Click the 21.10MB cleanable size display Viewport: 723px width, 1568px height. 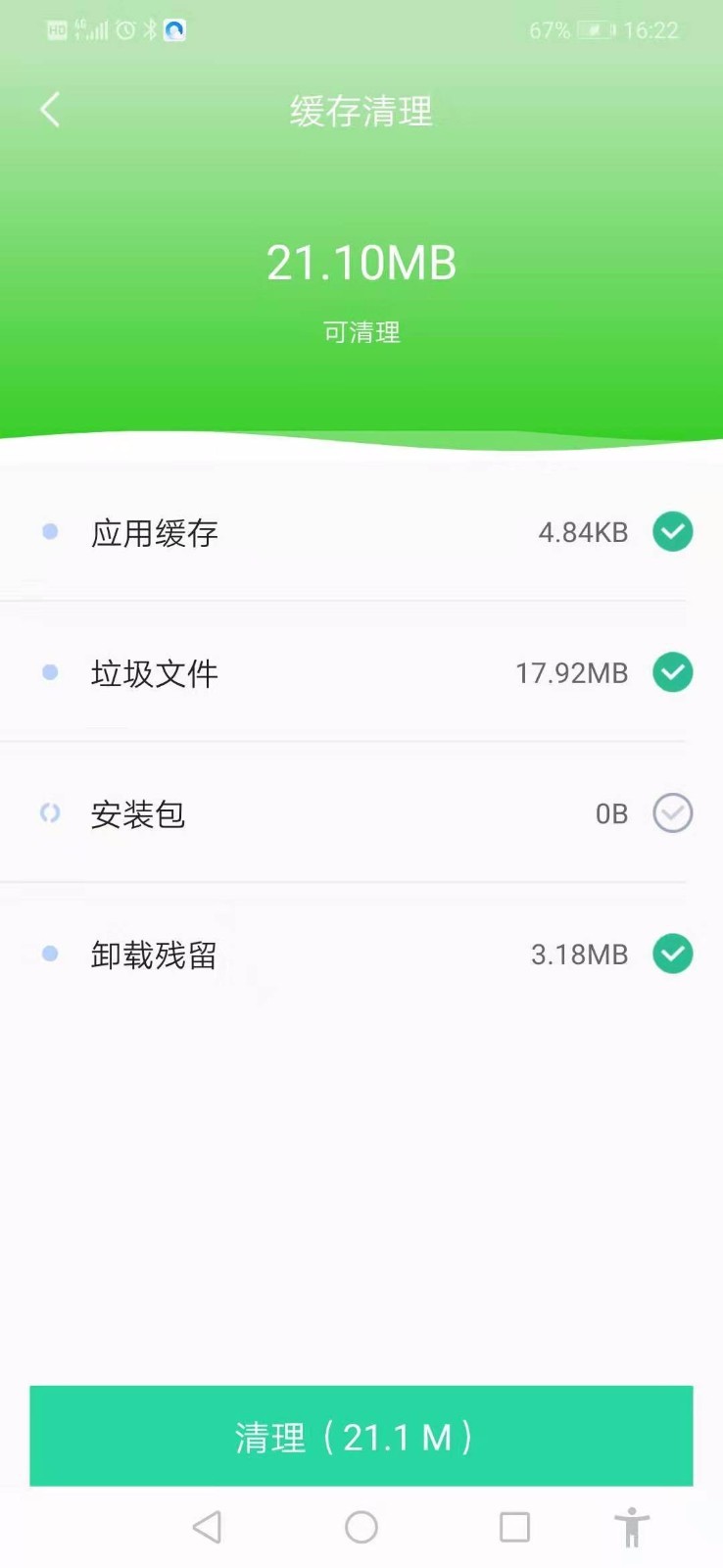pyautogui.click(x=361, y=262)
